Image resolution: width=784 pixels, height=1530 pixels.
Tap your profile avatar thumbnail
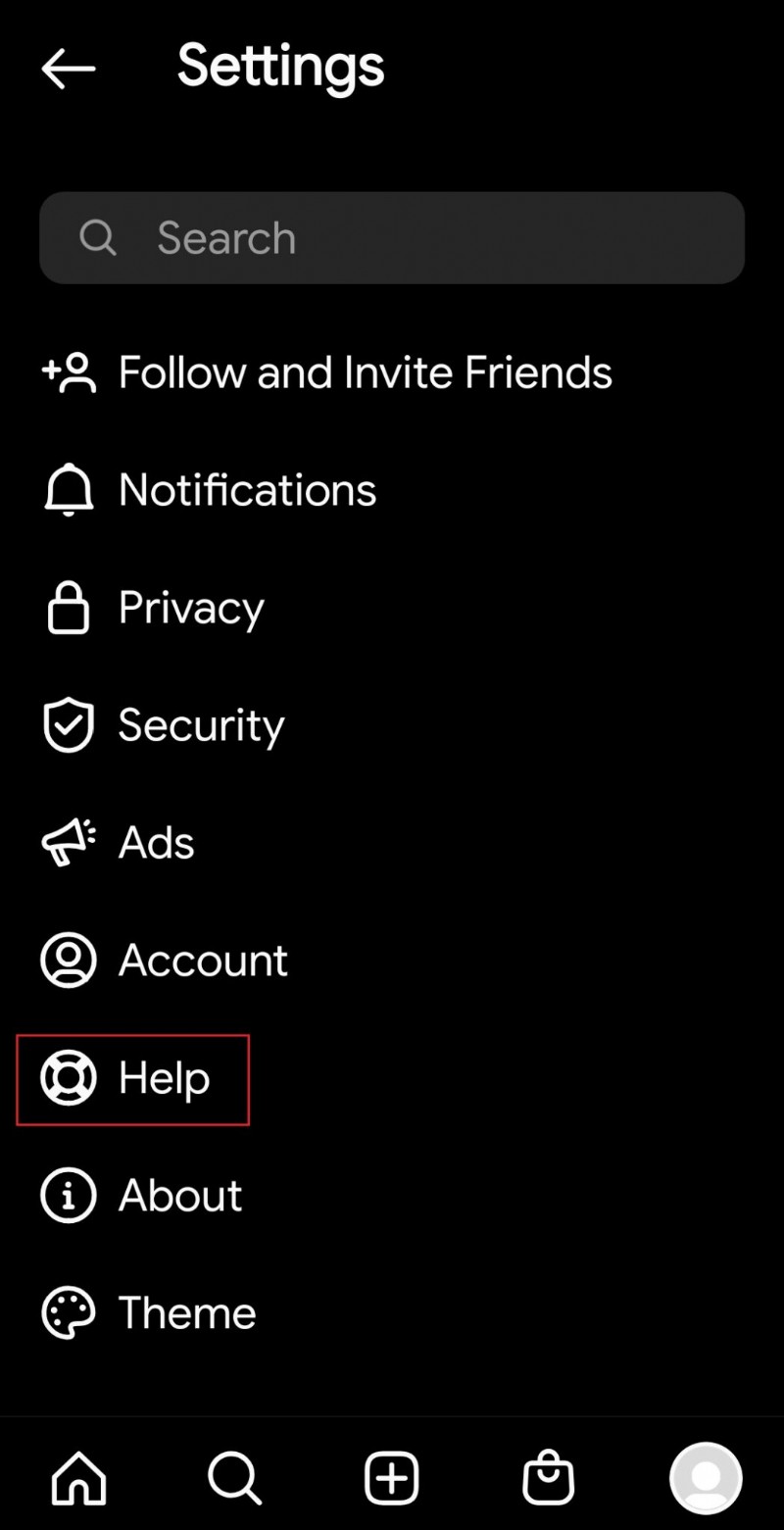[x=705, y=1478]
